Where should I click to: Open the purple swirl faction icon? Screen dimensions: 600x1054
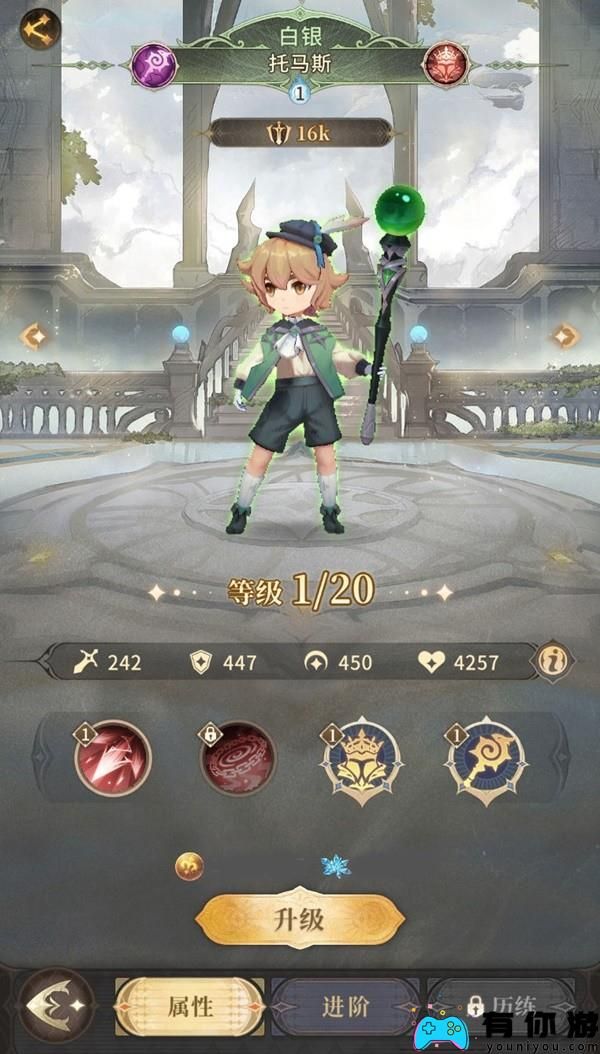[x=154, y=65]
